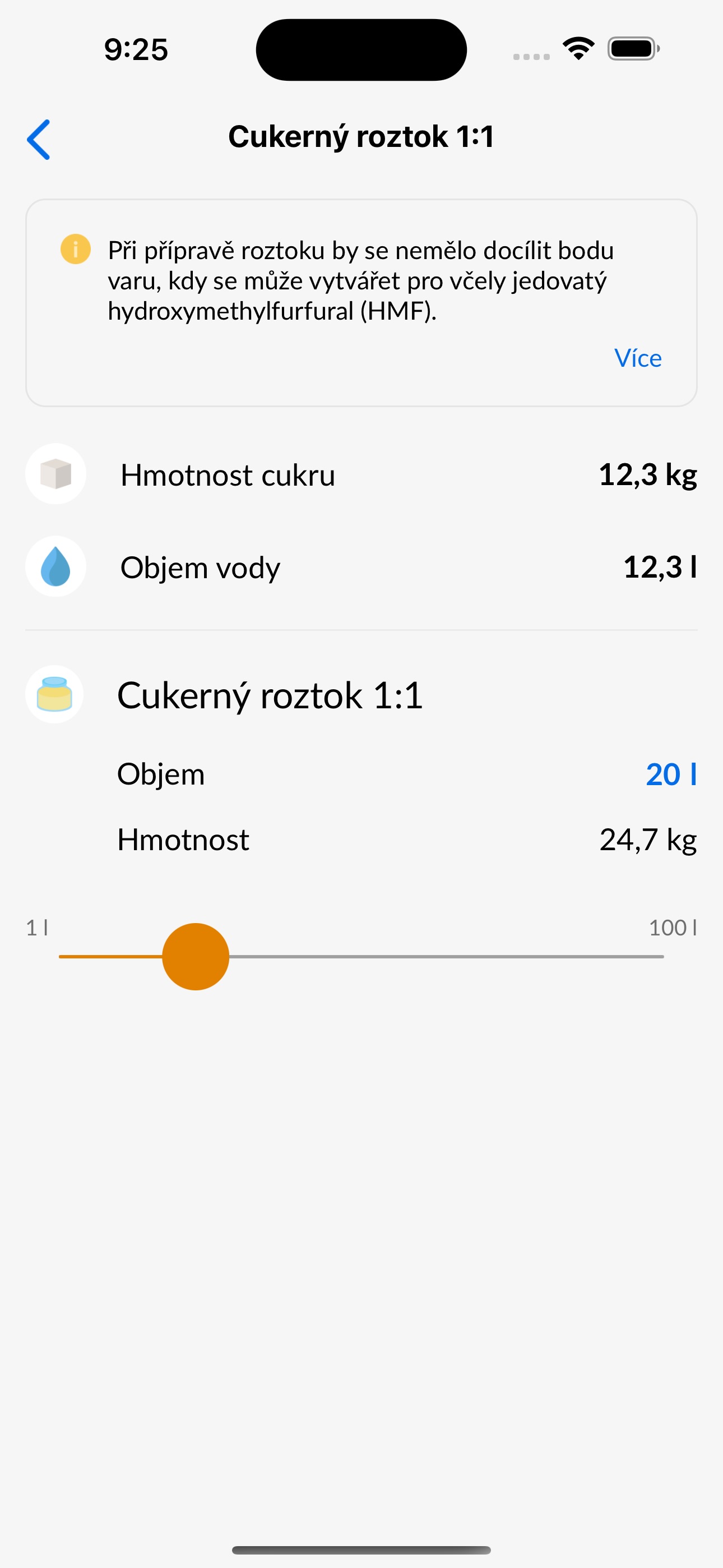723x1568 pixels.
Task: Open the Více link for more HMF information
Action: [x=637, y=358]
